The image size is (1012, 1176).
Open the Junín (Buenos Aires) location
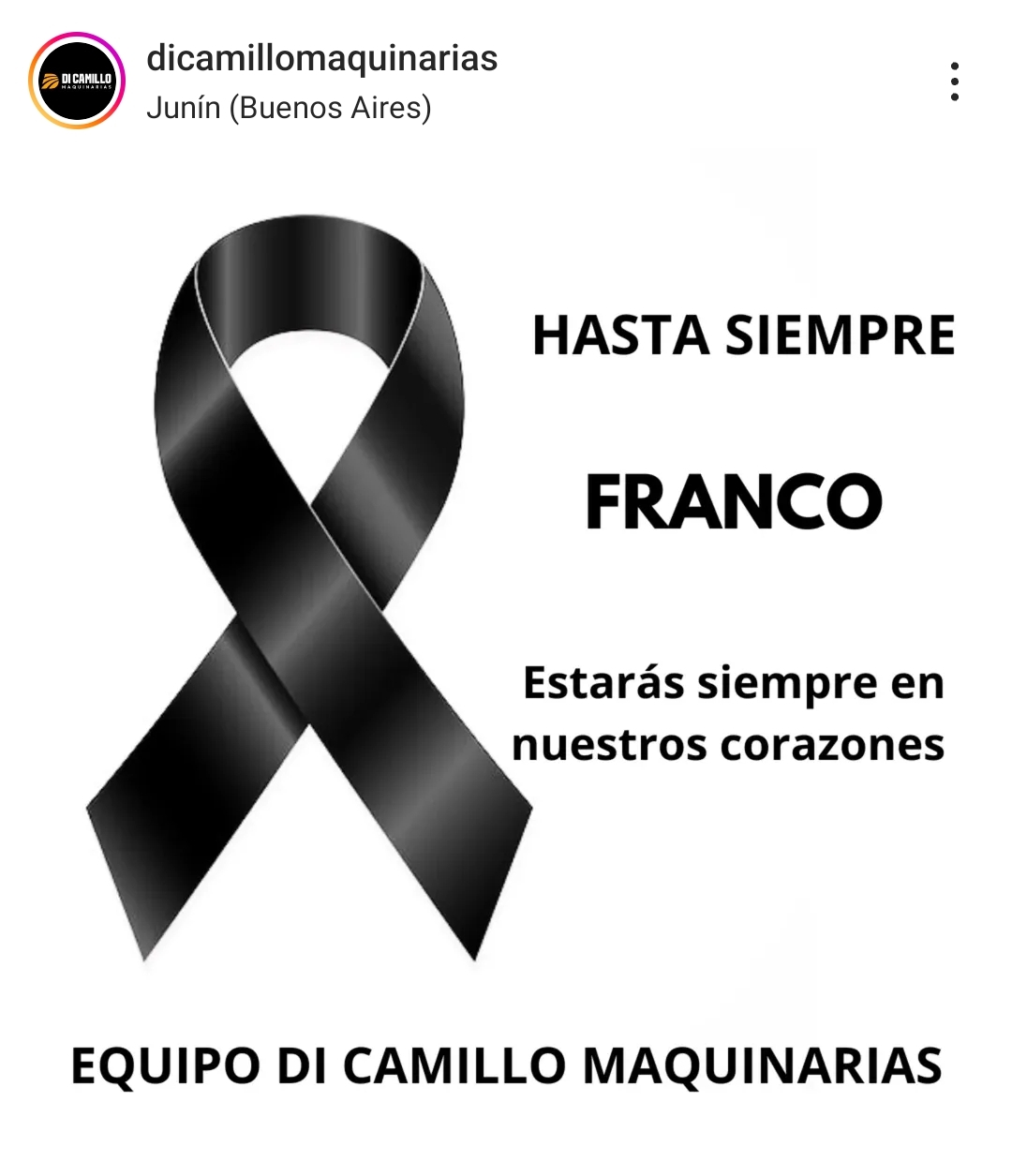tap(289, 108)
